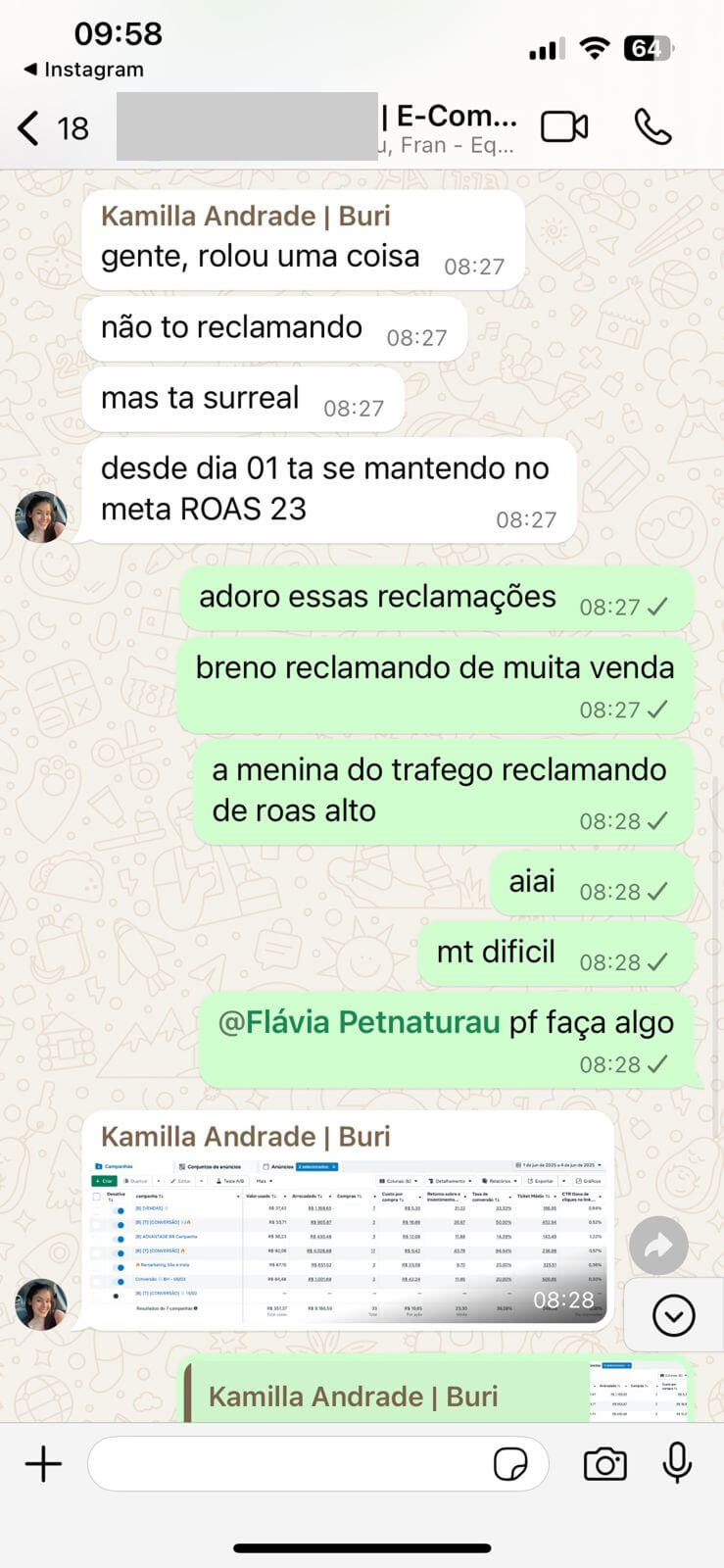Image resolution: width=724 pixels, height=1568 pixels.
Task: Tap the @Flávia Petnaturau mention
Action: coord(359,1022)
